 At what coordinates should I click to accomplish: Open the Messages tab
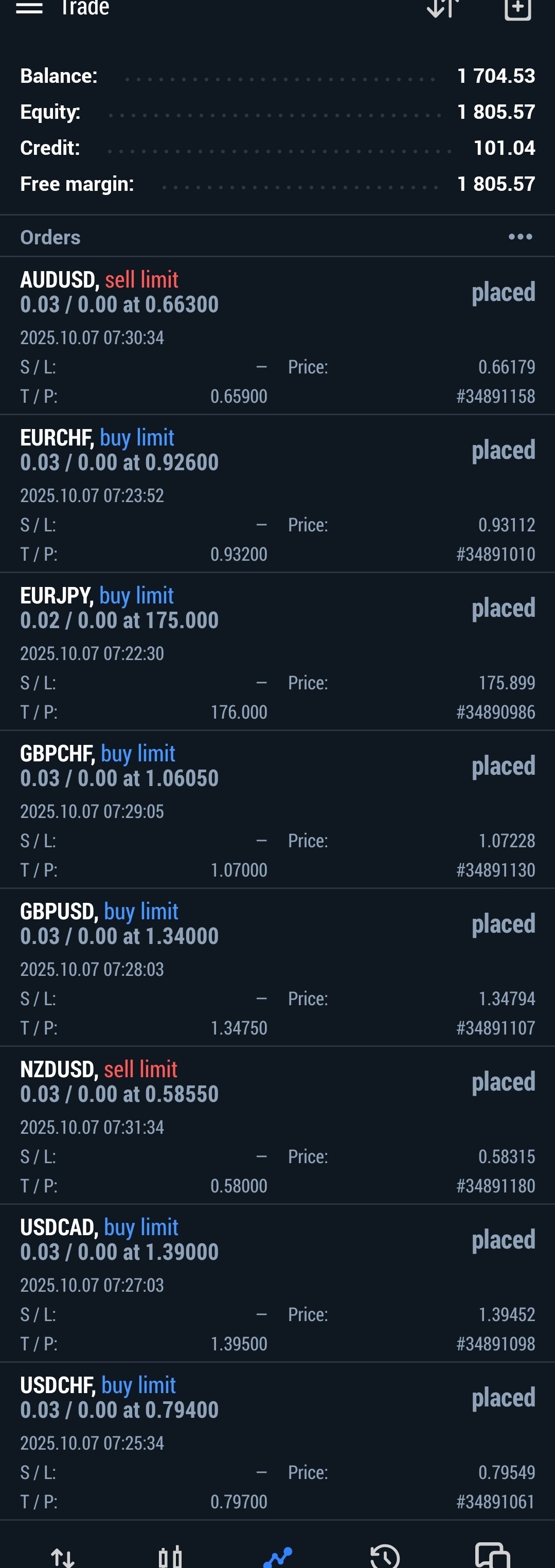click(x=492, y=1556)
